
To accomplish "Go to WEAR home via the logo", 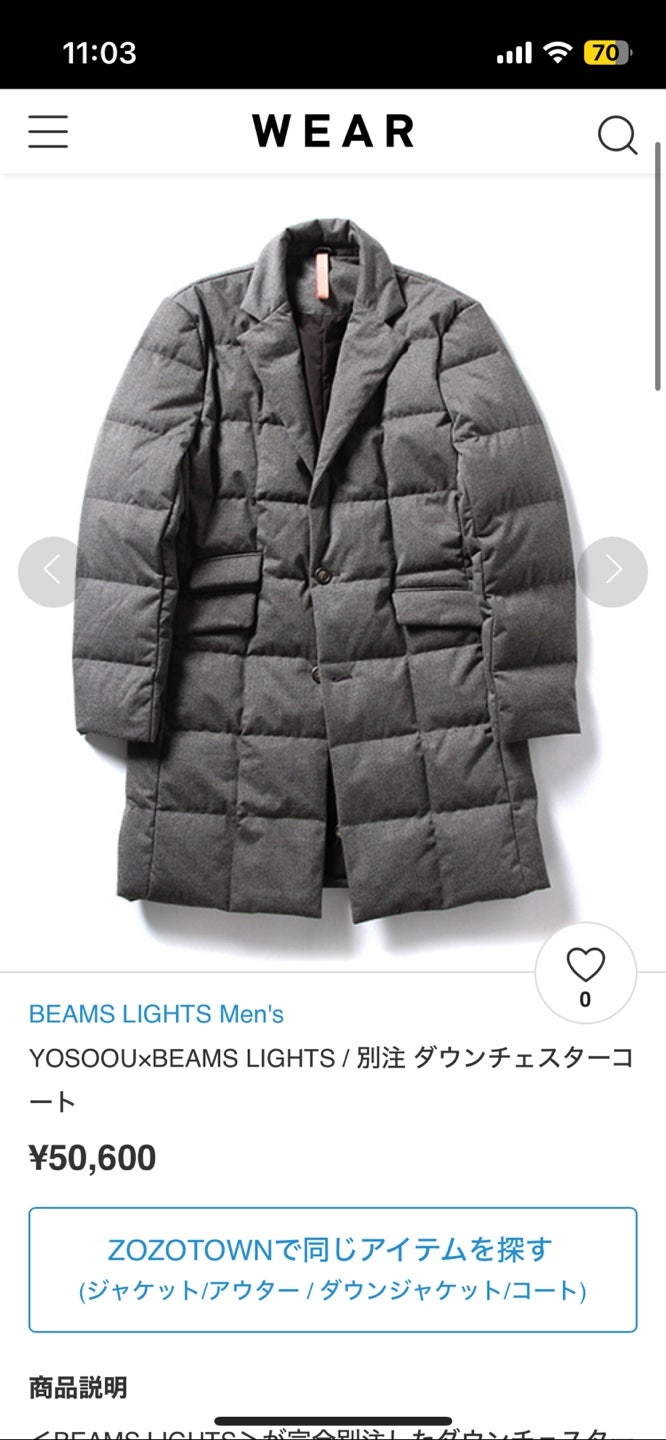I will click(x=333, y=131).
